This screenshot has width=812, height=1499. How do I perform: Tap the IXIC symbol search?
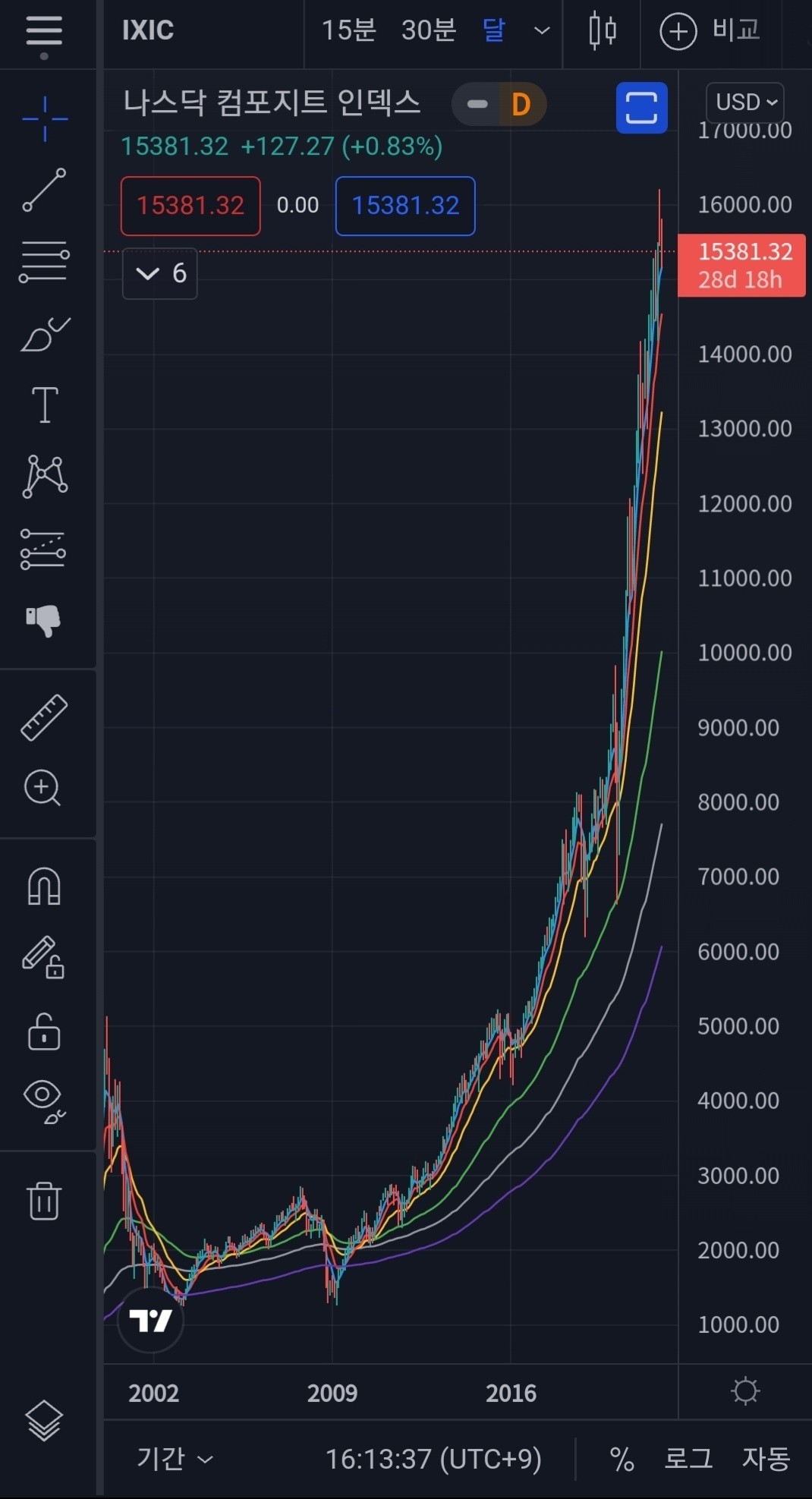coord(148,30)
